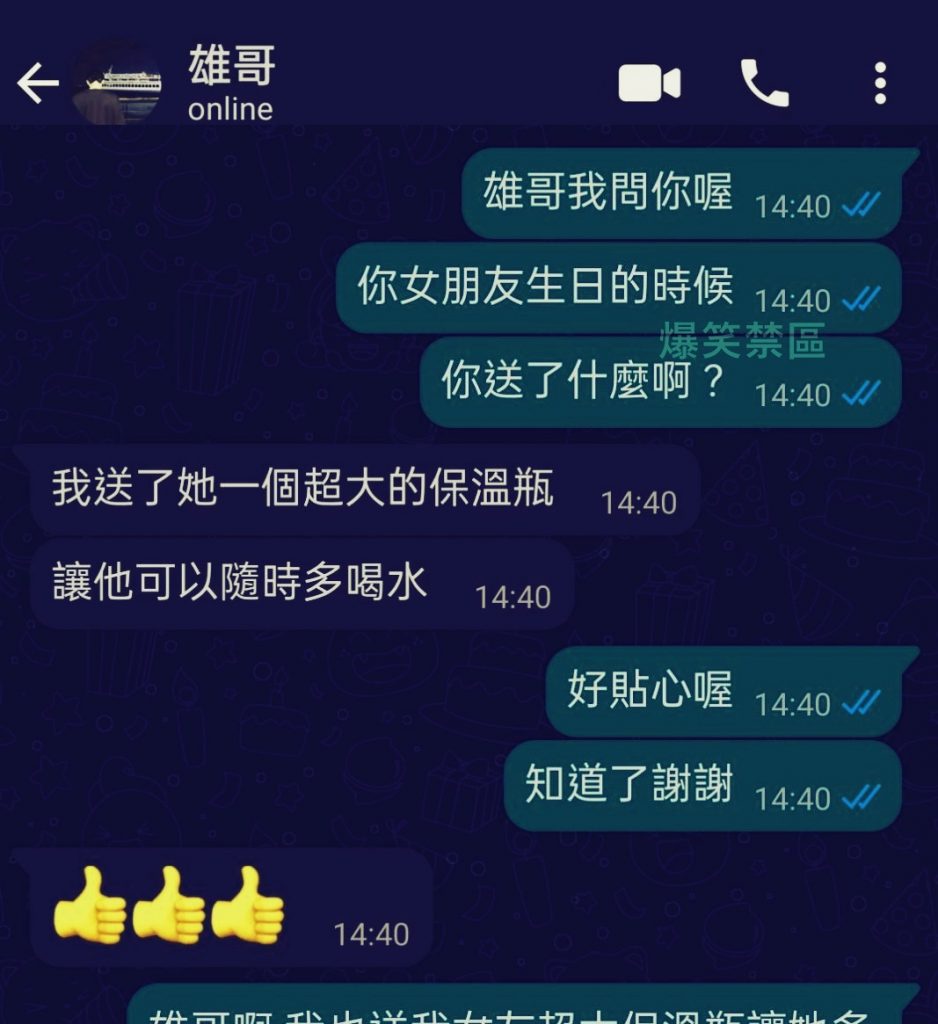Screen dimensions: 938x1024
Task: View 雄哥's profile picture
Action: (116, 84)
